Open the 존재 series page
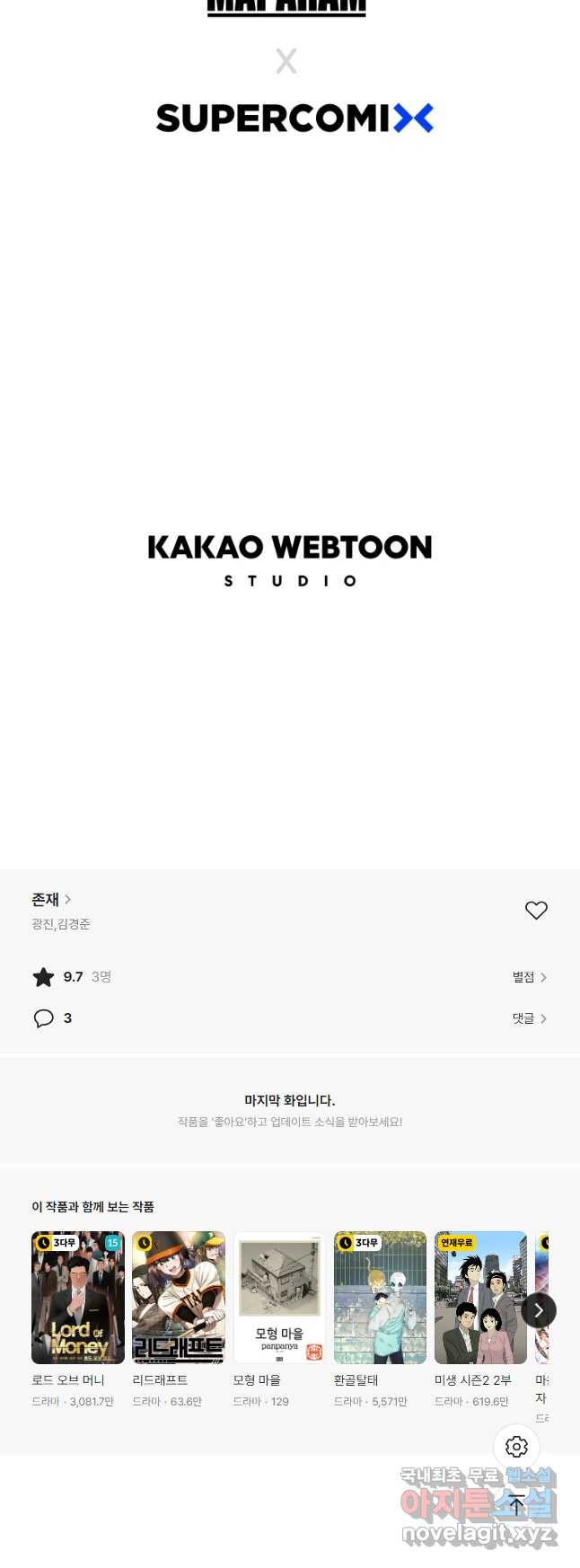580x1568 pixels. (51, 899)
